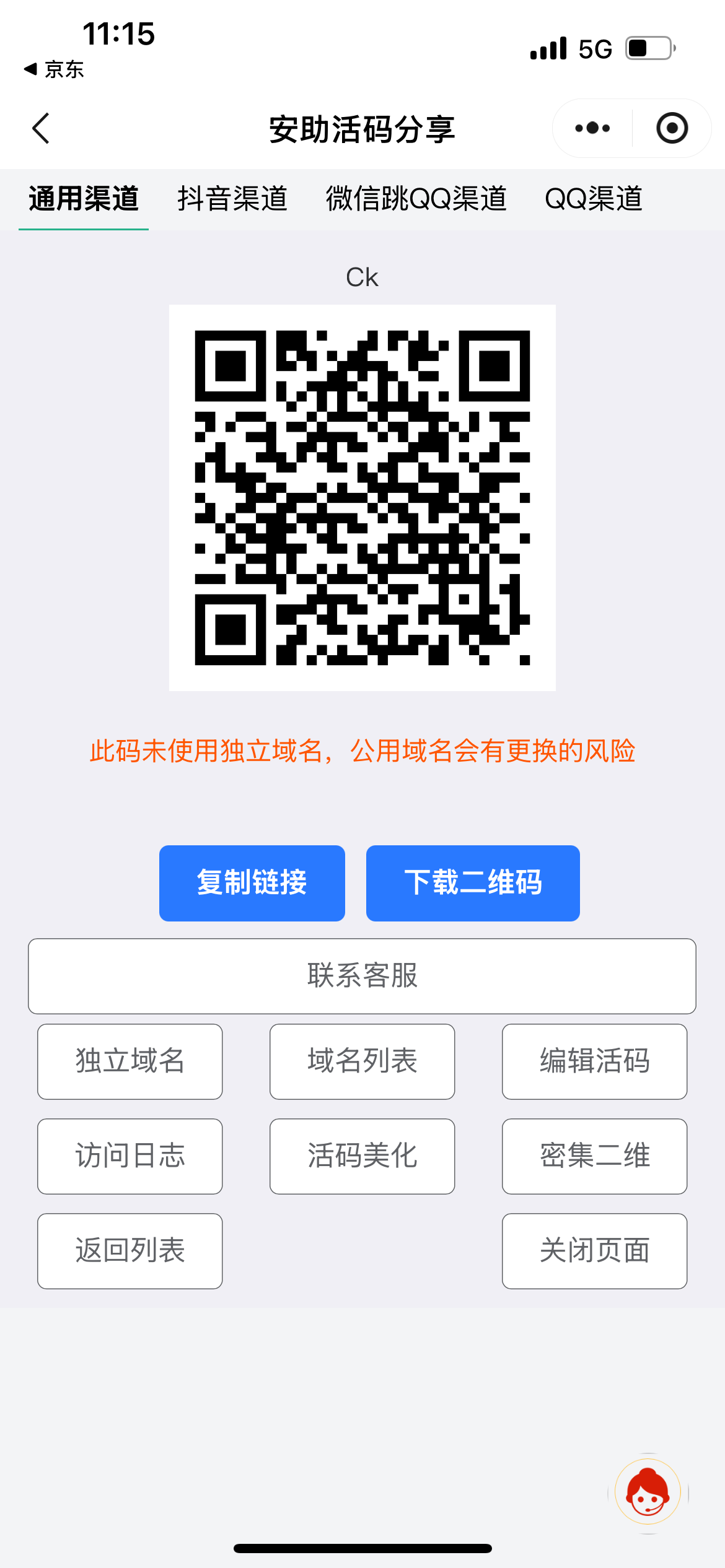
Task: Switch to the 抖音渠道 tab
Action: (232, 199)
